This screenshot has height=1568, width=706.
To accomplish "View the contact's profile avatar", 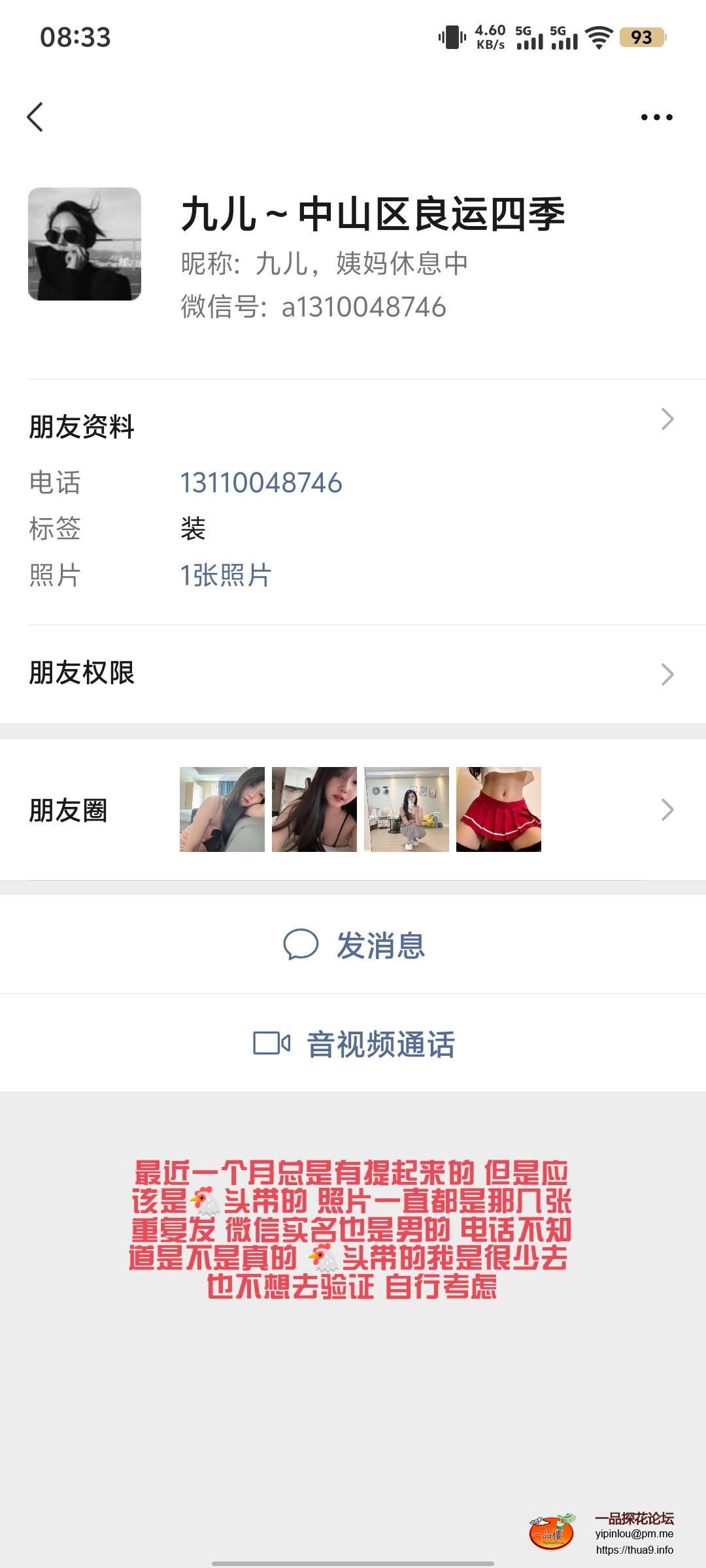I will [84, 244].
